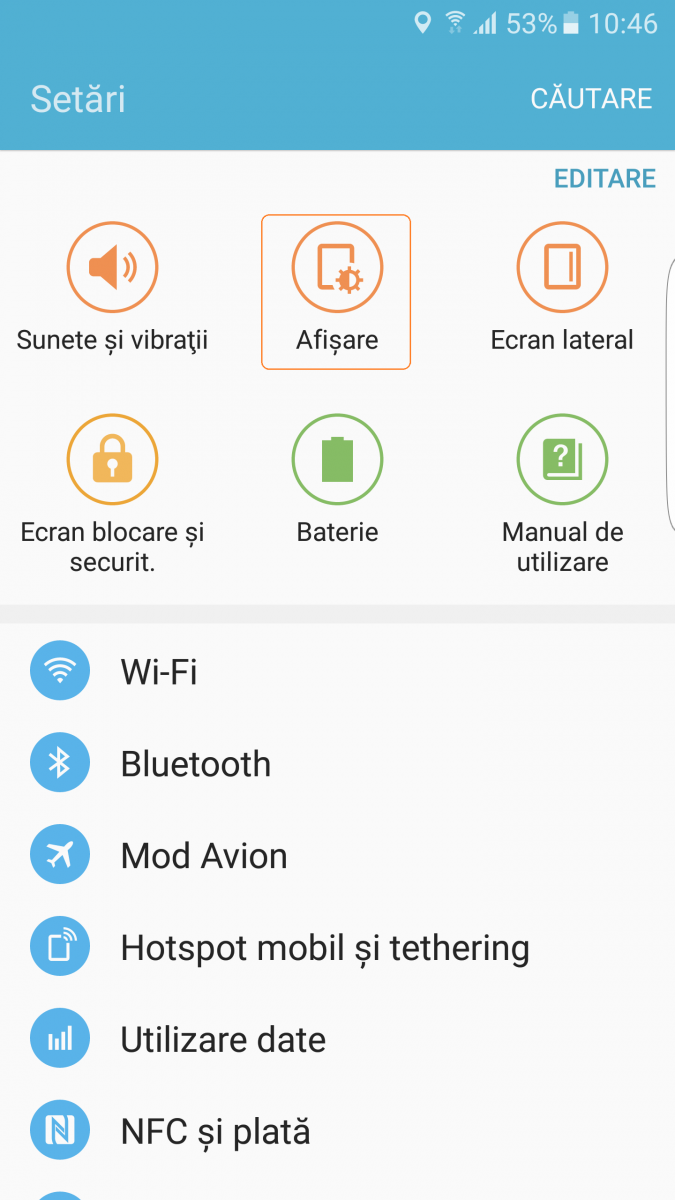
Task: Open Bluetooth settings row
Action: 337,763
